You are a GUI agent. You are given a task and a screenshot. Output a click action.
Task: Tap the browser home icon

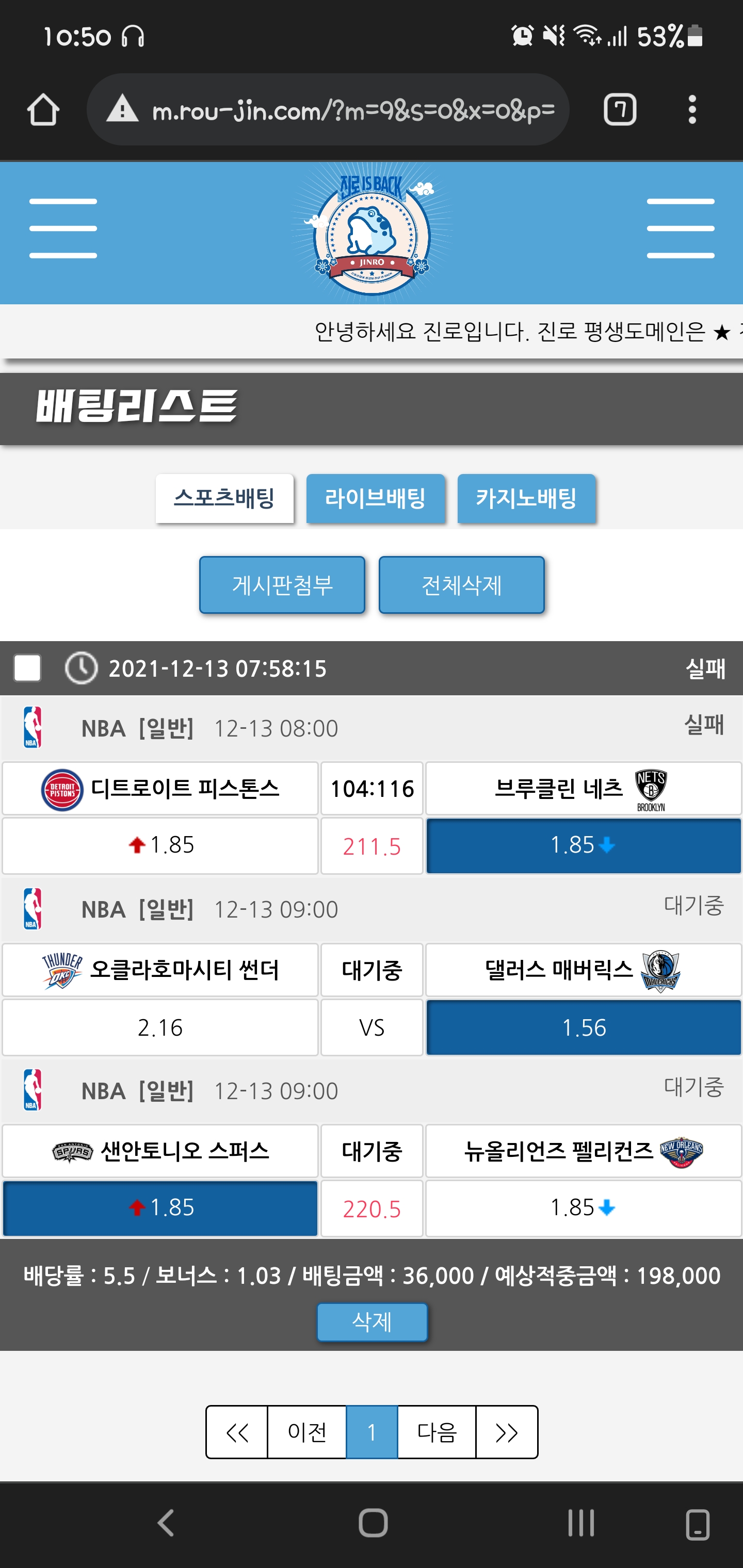point(43,110)
